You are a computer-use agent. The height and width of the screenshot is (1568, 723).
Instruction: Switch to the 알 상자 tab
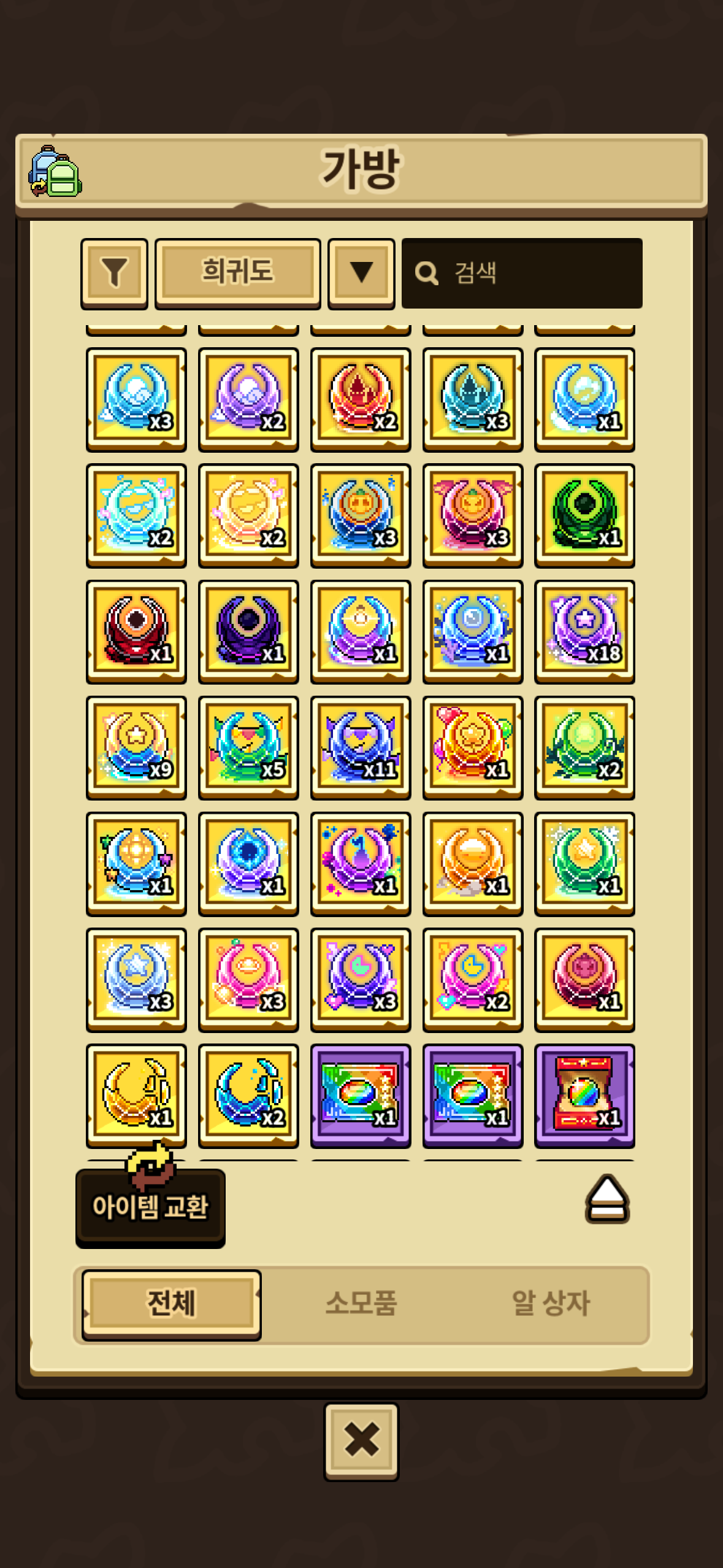[x=550, y=1304]
